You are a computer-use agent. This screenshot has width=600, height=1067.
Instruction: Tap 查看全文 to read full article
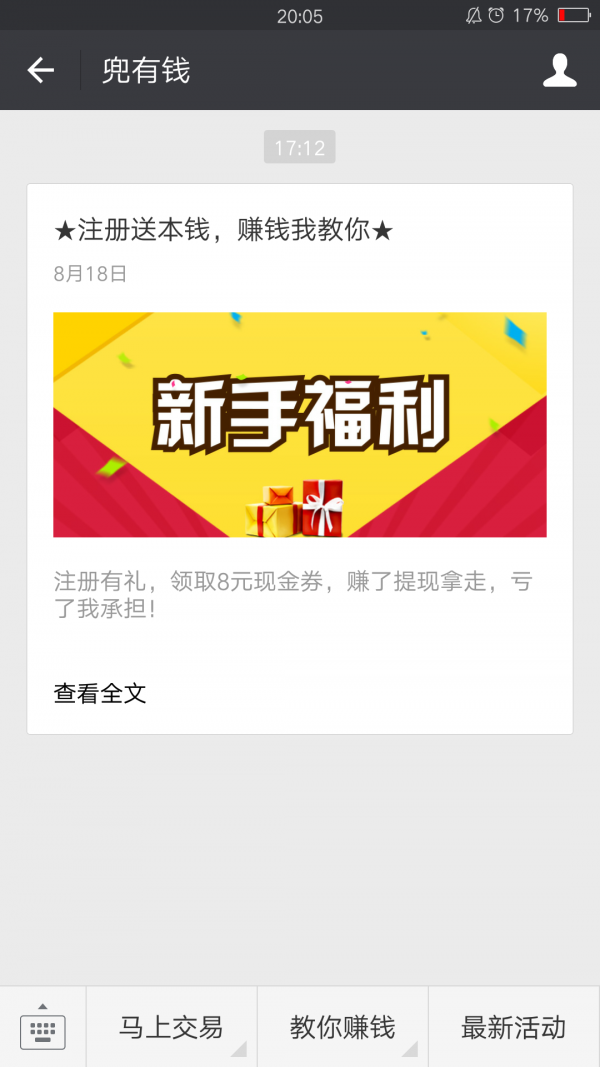coord(100,693)
